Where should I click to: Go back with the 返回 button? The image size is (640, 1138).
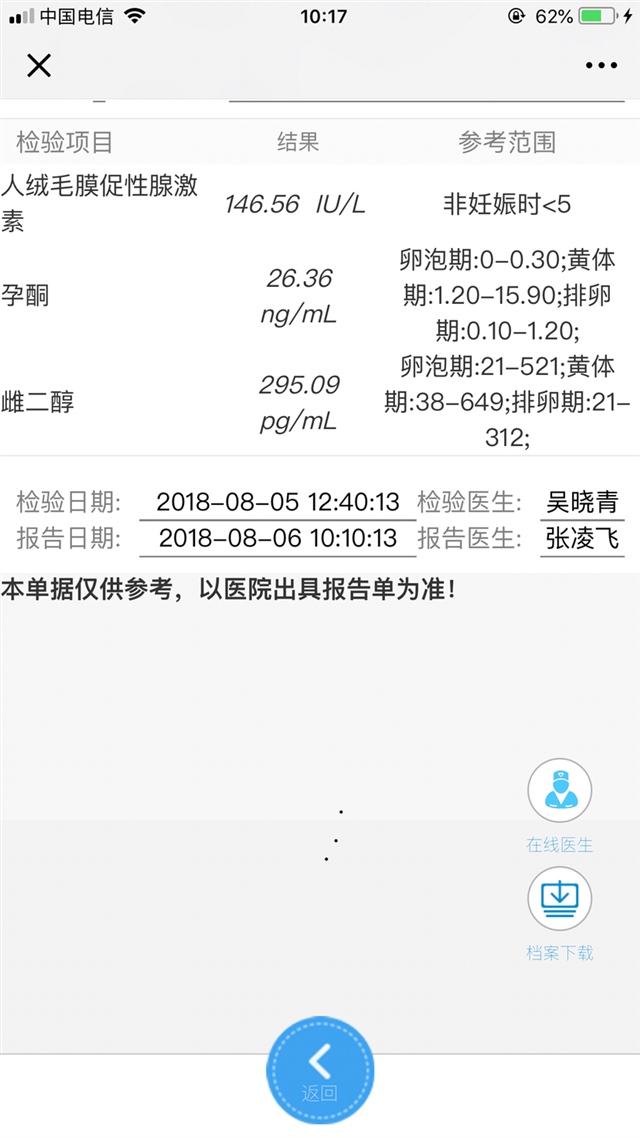point(320,1068)
